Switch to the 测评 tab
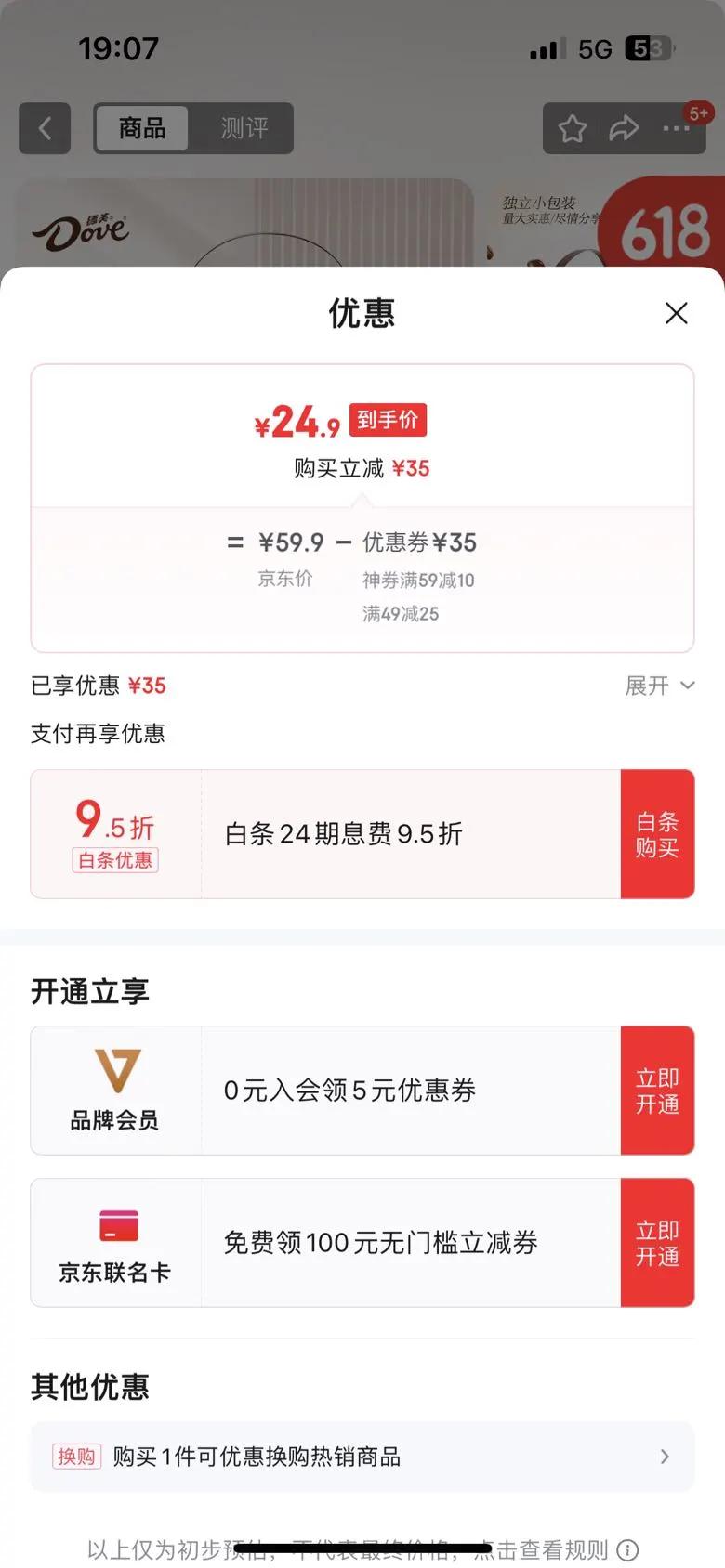The height and width of the screenshot is (1568, 725). 244,128
